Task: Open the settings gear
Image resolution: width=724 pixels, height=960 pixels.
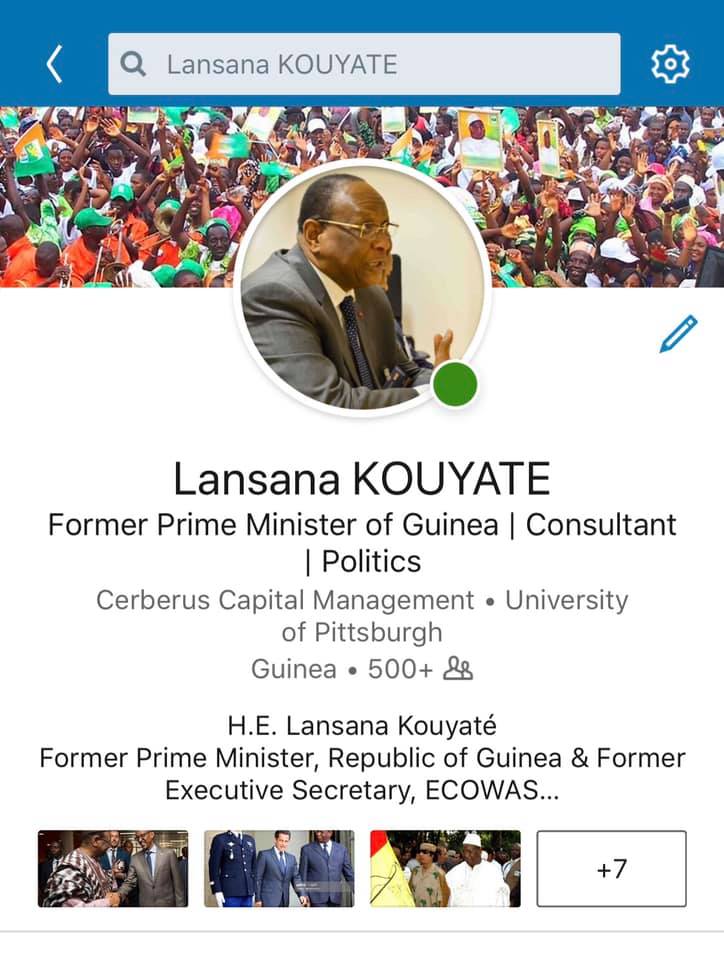Action: [x=670, y=64]
